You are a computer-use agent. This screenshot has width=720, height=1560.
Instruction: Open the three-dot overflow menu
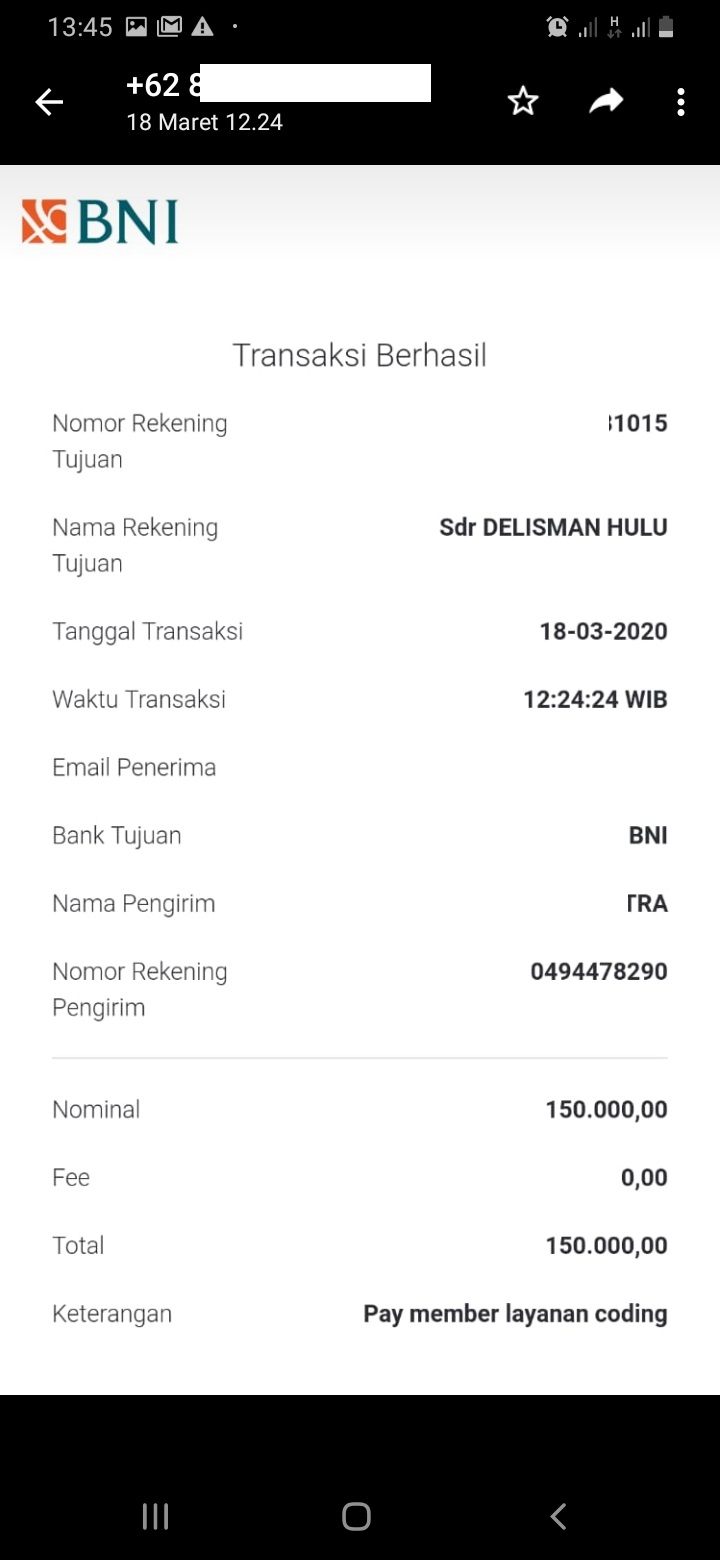[681, 102]
